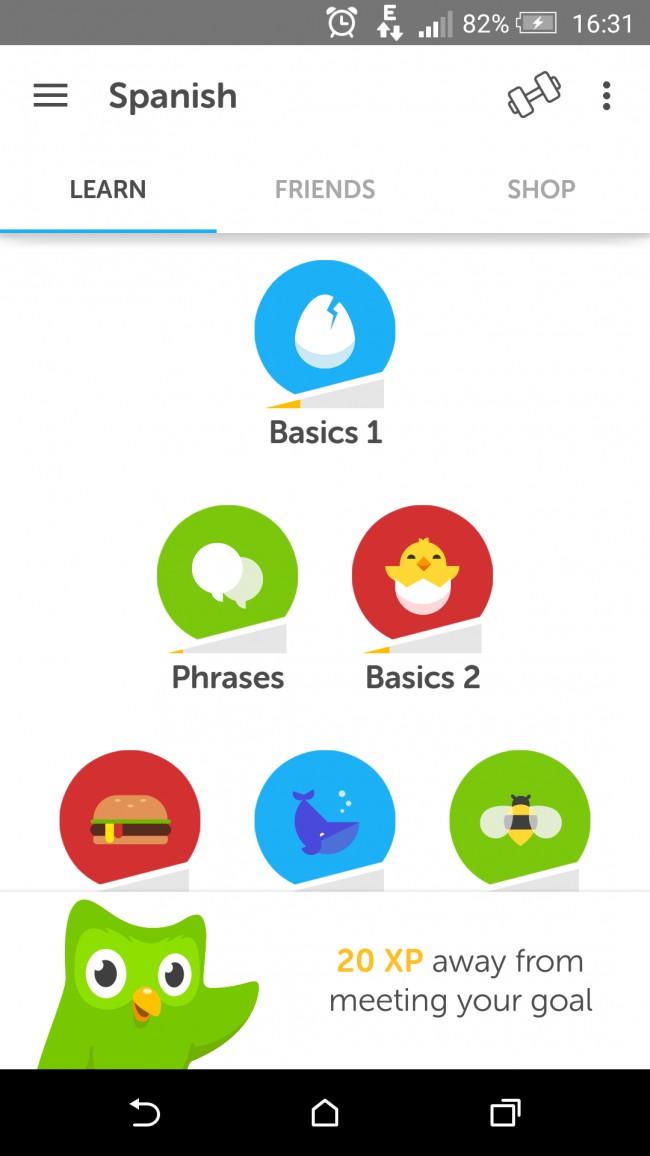Go to the Android home screen
The height and width of the screenshot is (1156, 650).
pos(325,1112)
